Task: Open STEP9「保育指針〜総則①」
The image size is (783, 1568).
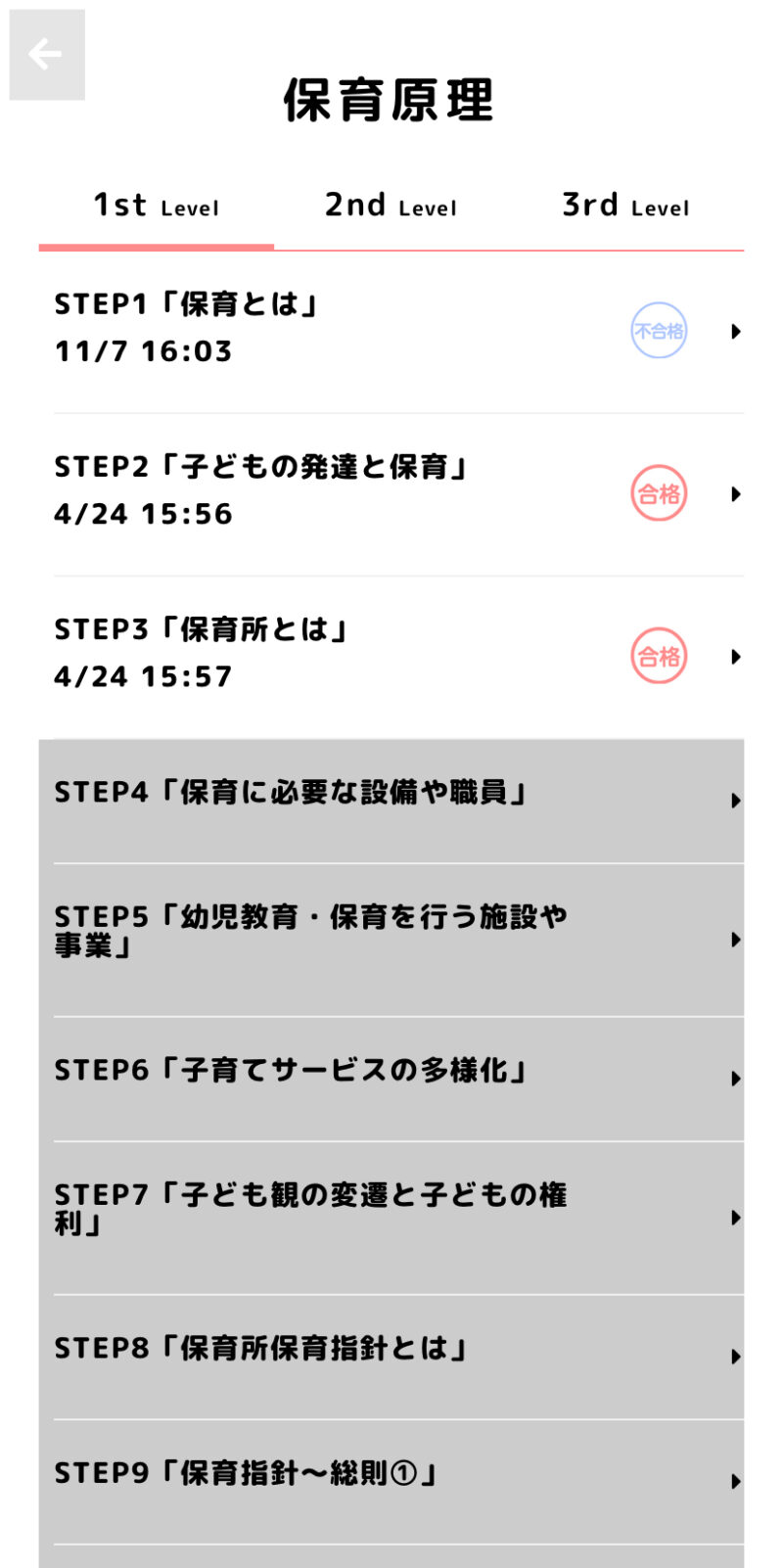Action: [391, 1480]
